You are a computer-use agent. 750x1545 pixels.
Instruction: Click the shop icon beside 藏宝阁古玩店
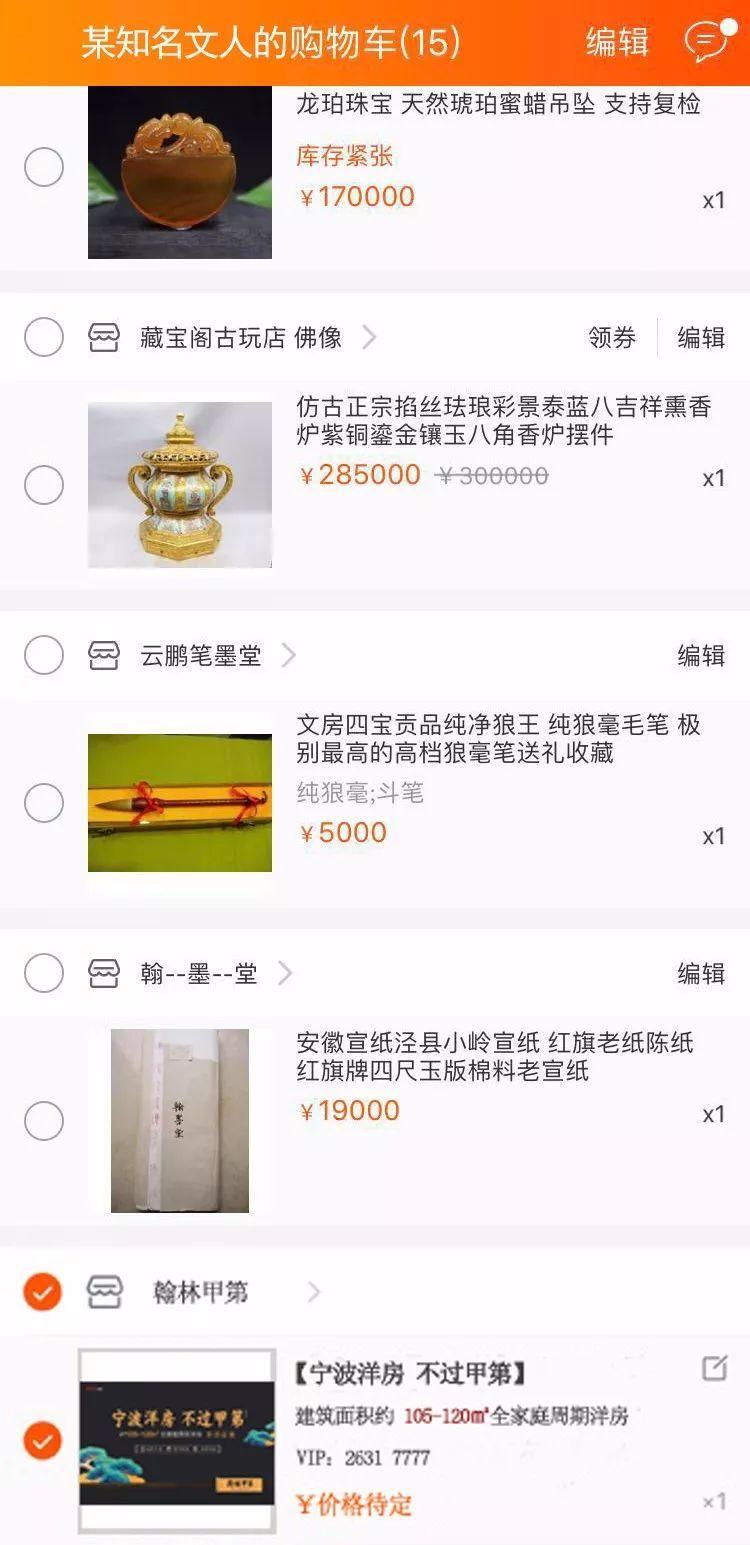click(105, 338)
